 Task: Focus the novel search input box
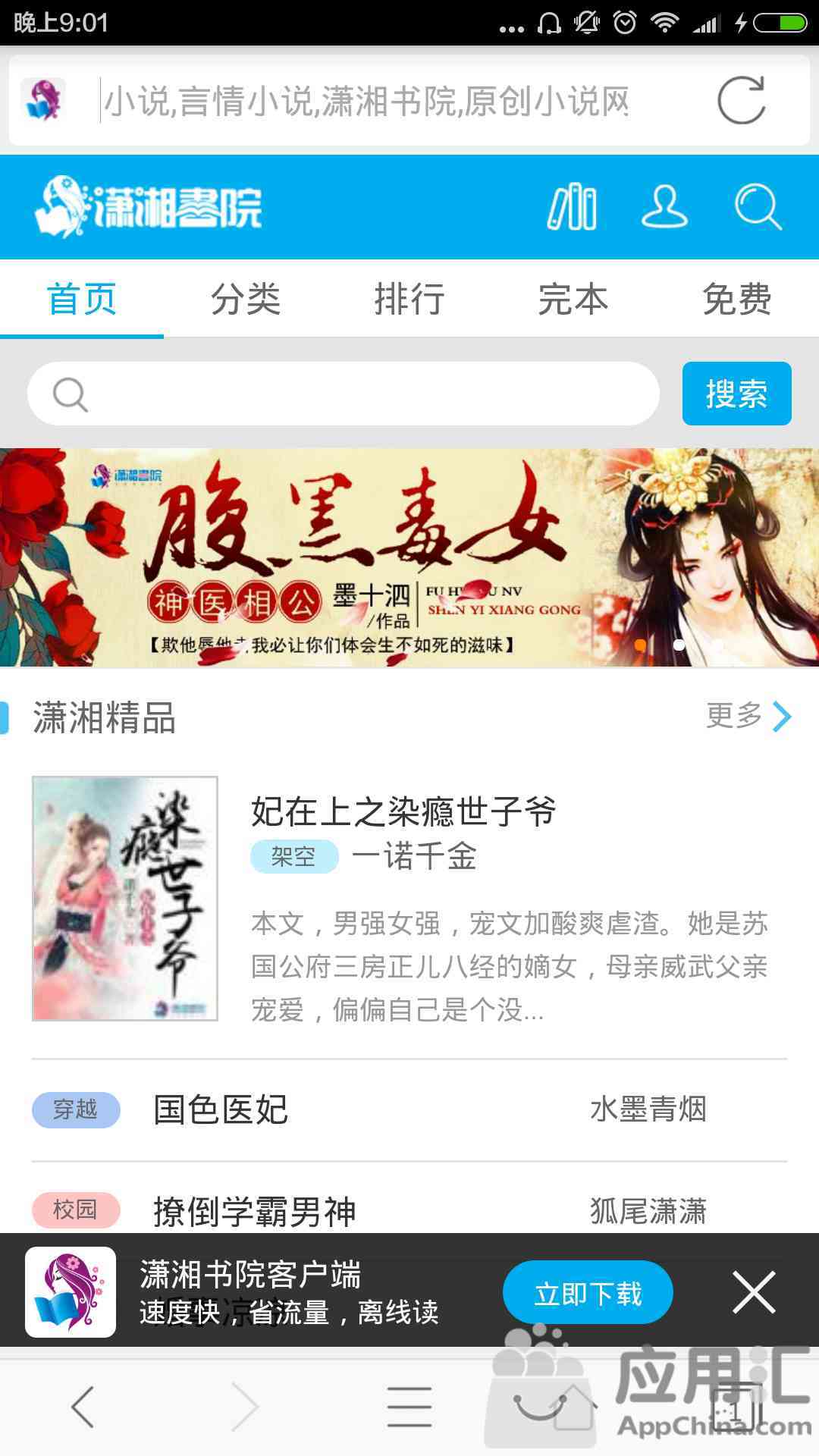point(356,394)
